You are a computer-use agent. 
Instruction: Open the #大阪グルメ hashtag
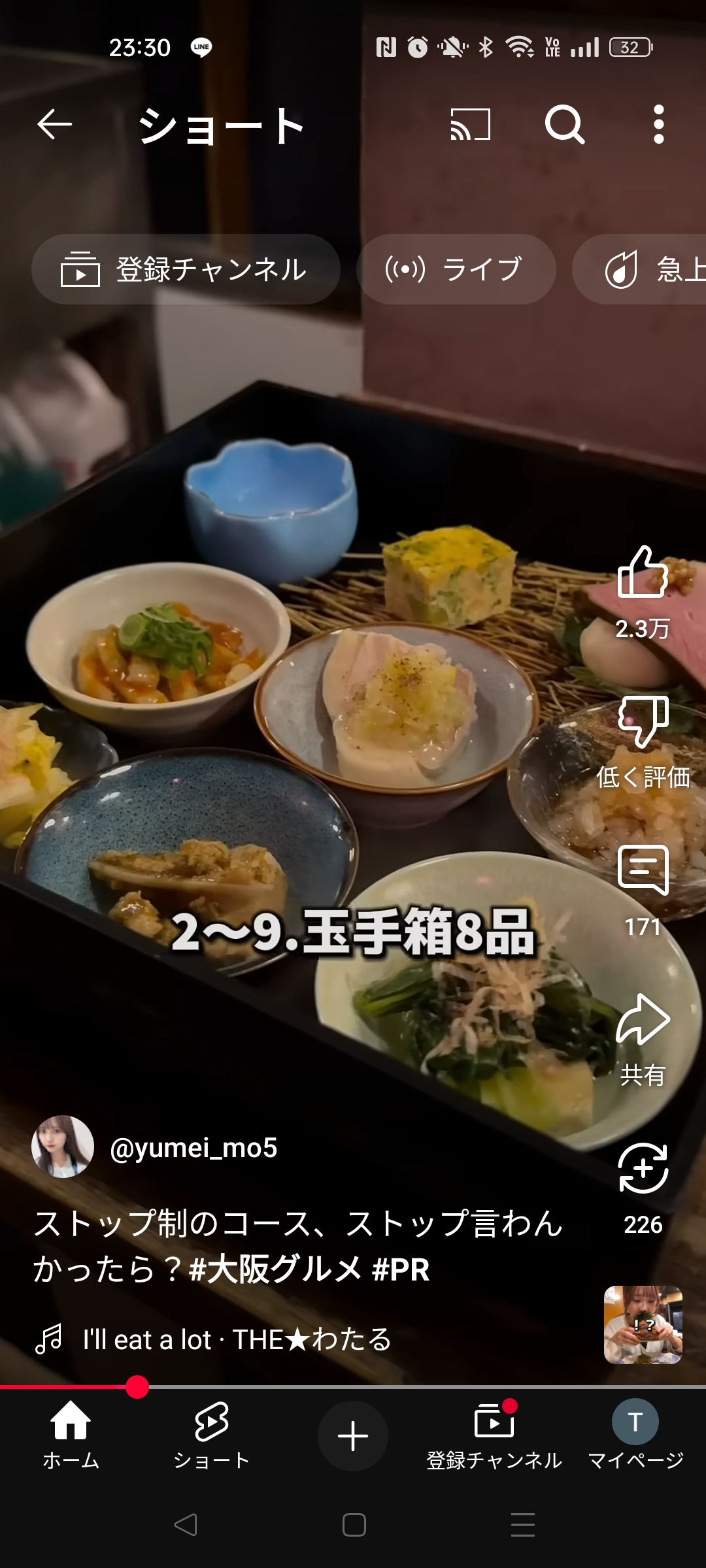tap(275, 1269)
